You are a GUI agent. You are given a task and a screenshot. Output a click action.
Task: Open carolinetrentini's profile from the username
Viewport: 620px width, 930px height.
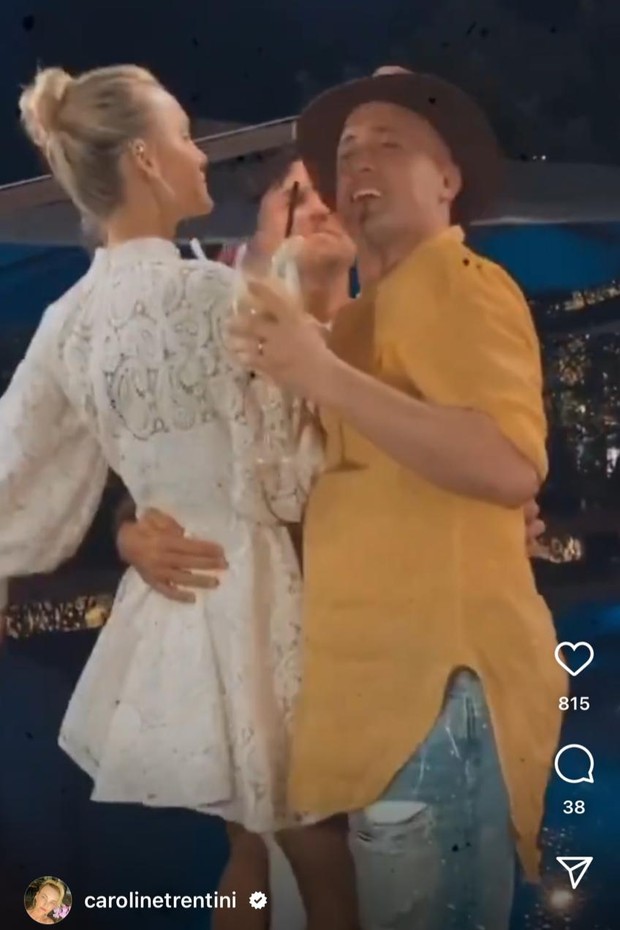point(160,900)
